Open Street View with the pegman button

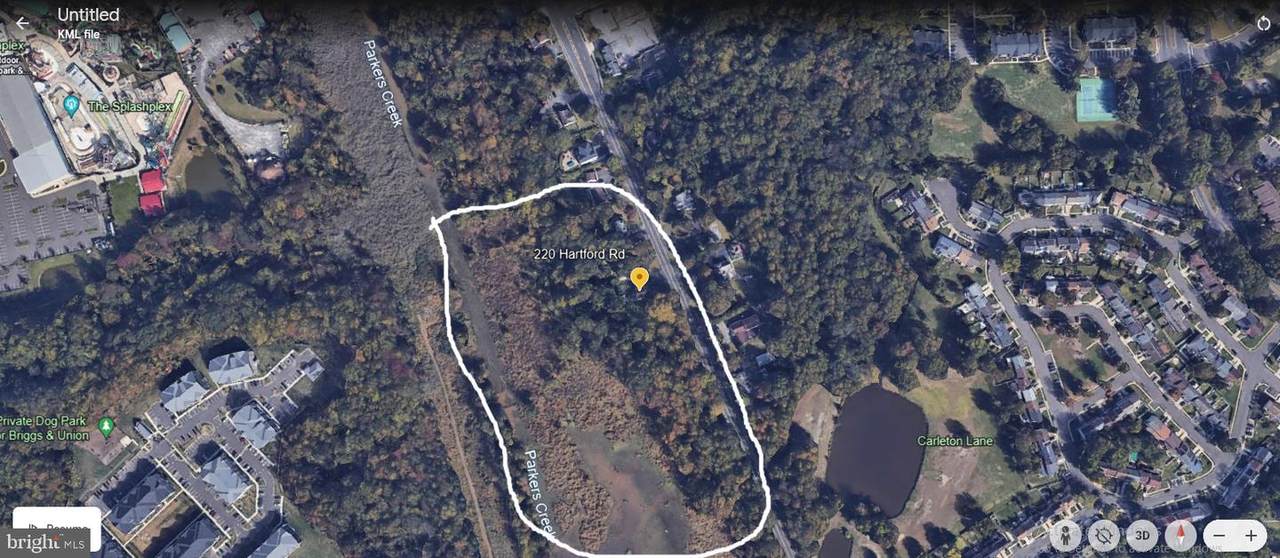point(1064,534)
